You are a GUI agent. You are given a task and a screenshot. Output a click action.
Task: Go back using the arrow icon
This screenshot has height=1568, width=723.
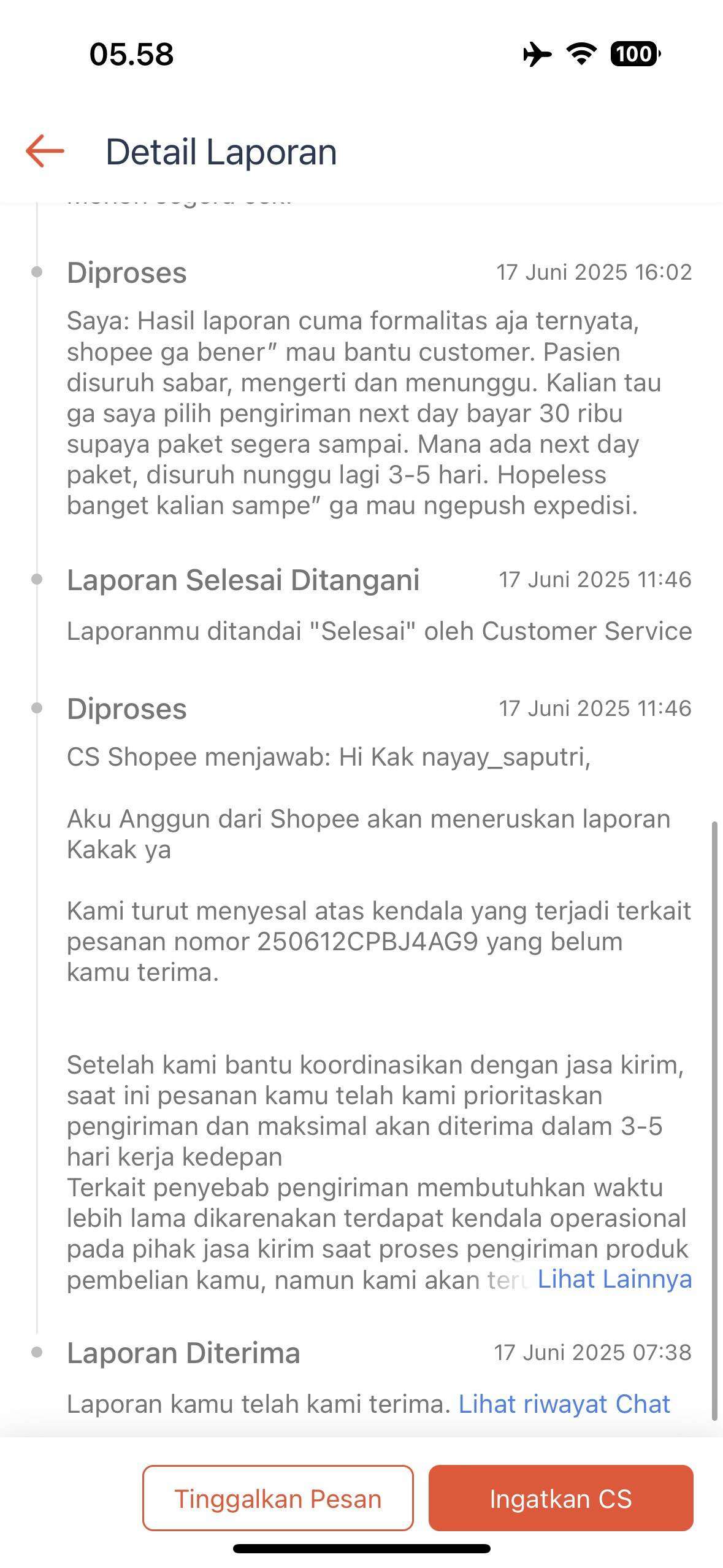(x=45, y=151)
